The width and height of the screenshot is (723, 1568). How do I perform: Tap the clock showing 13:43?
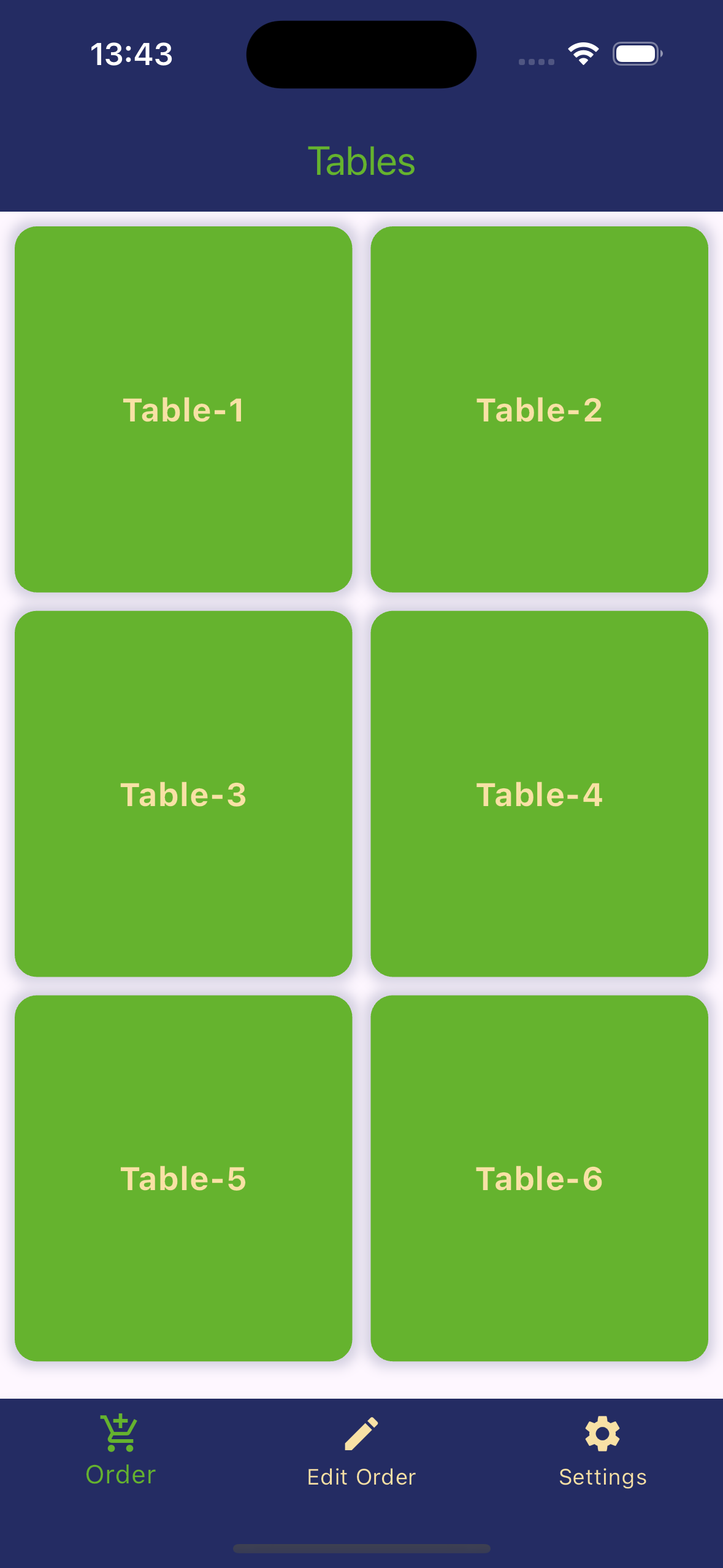(132, 54)
